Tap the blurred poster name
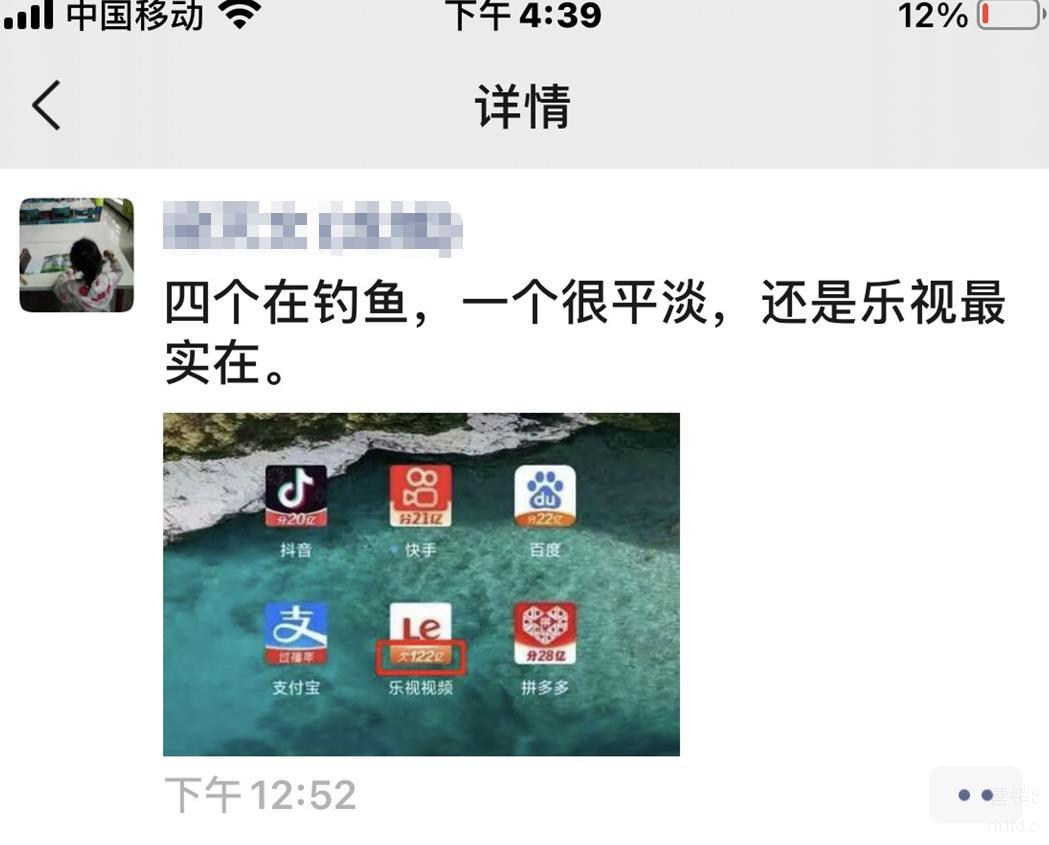Image resolution: width=1049 pixels, height=845 pixels. tap(312, 228)
